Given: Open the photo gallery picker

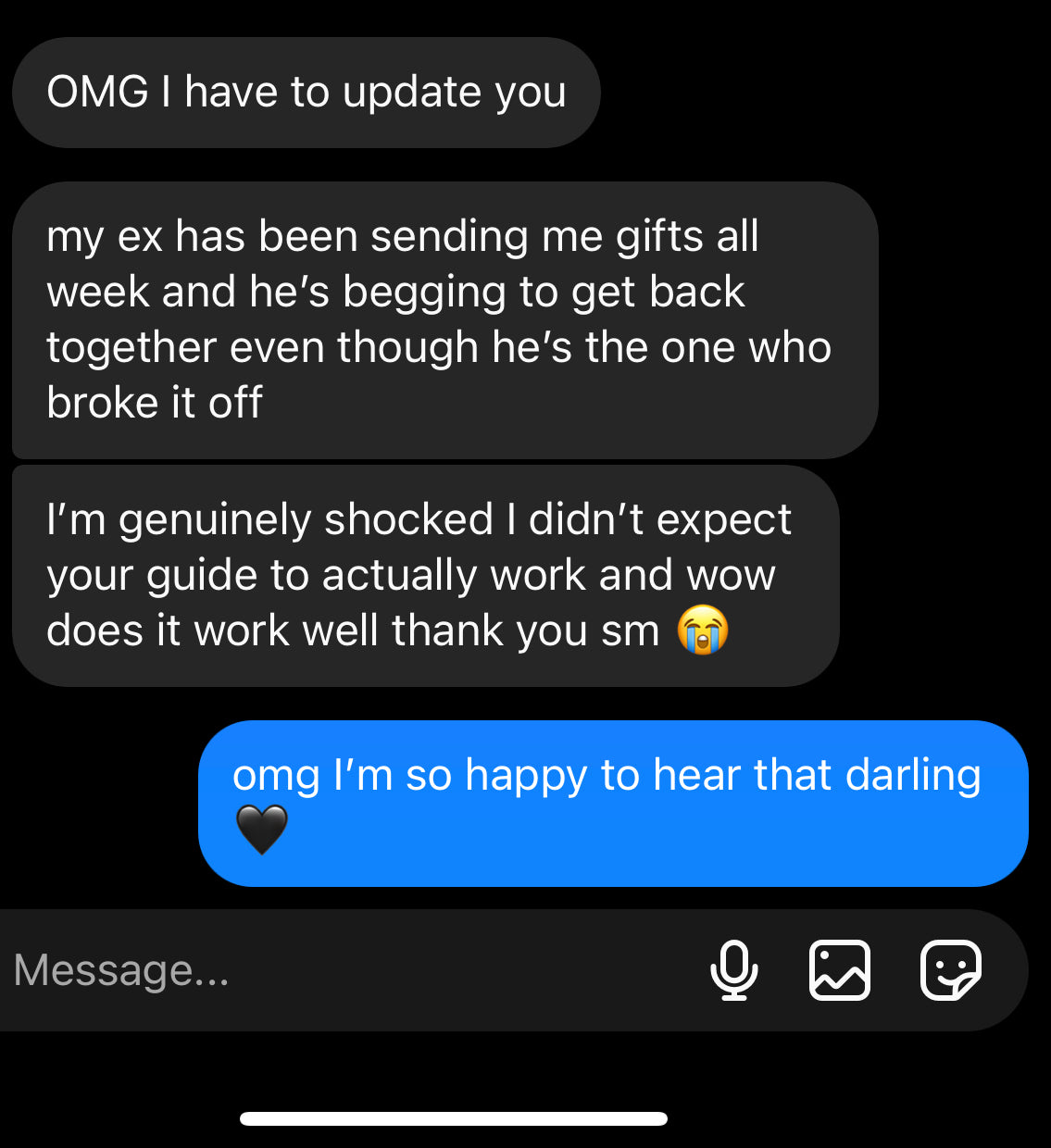Looking at the screenshot, I should point(840,970).
